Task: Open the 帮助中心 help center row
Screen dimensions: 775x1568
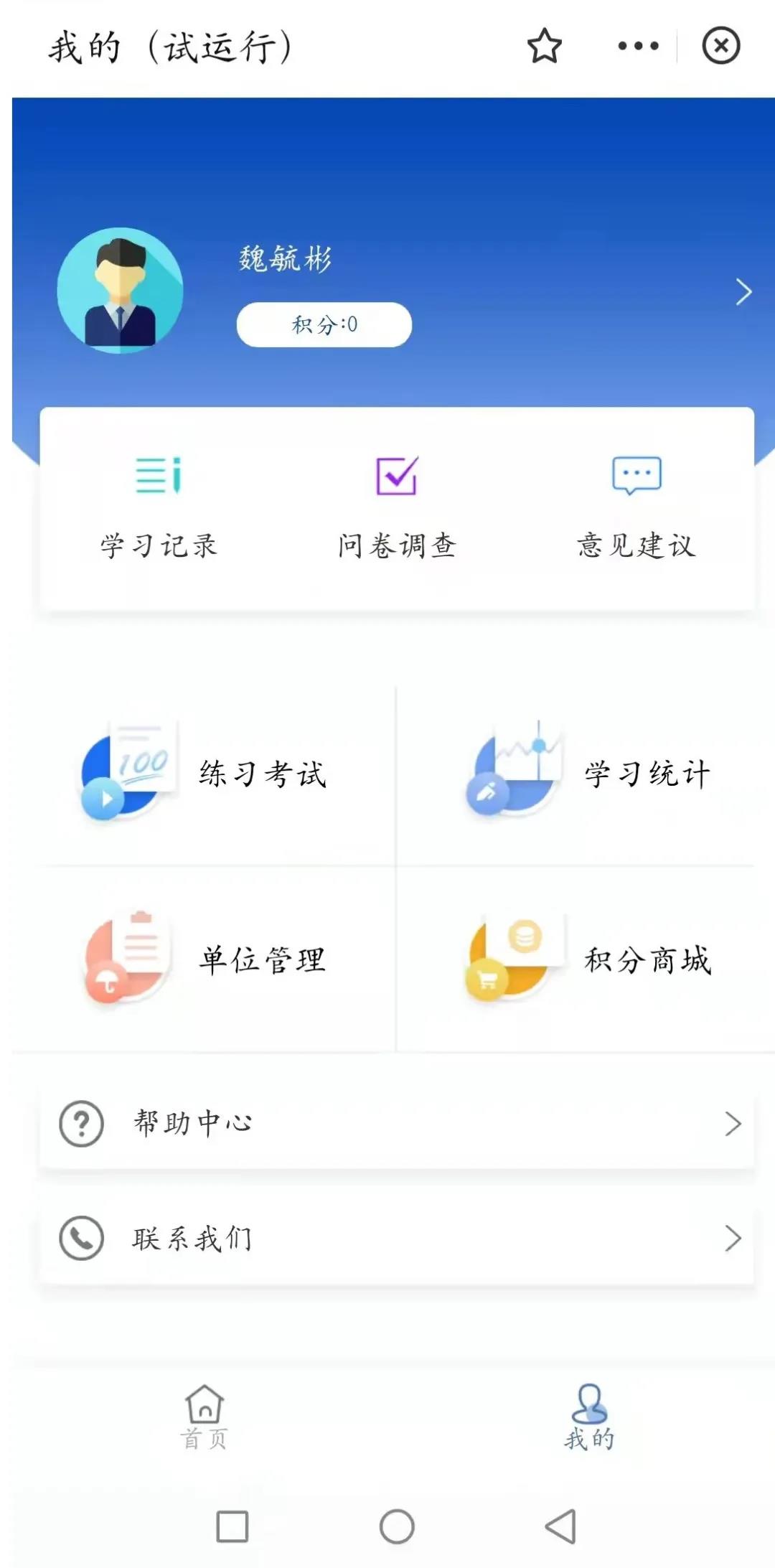Action: (397, 1123)
